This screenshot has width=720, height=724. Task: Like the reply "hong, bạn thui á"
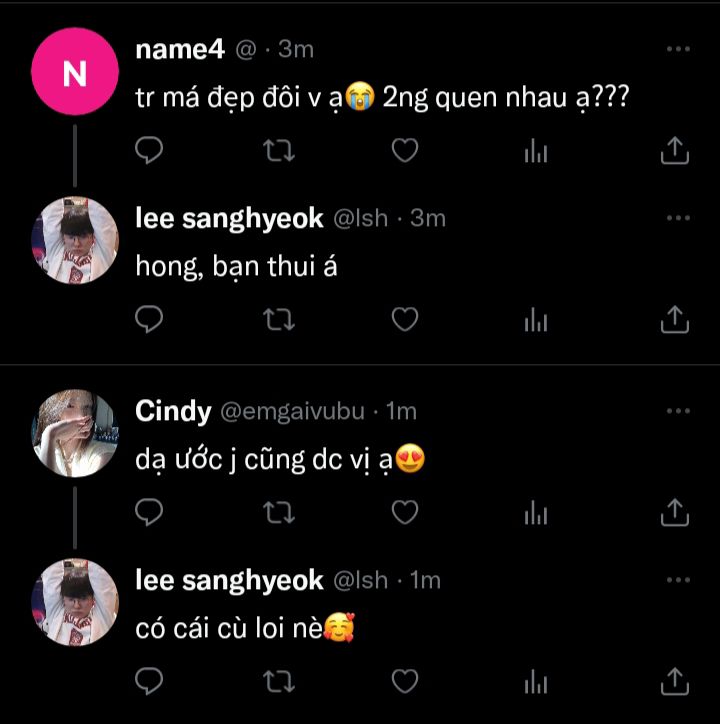(404, 319)
